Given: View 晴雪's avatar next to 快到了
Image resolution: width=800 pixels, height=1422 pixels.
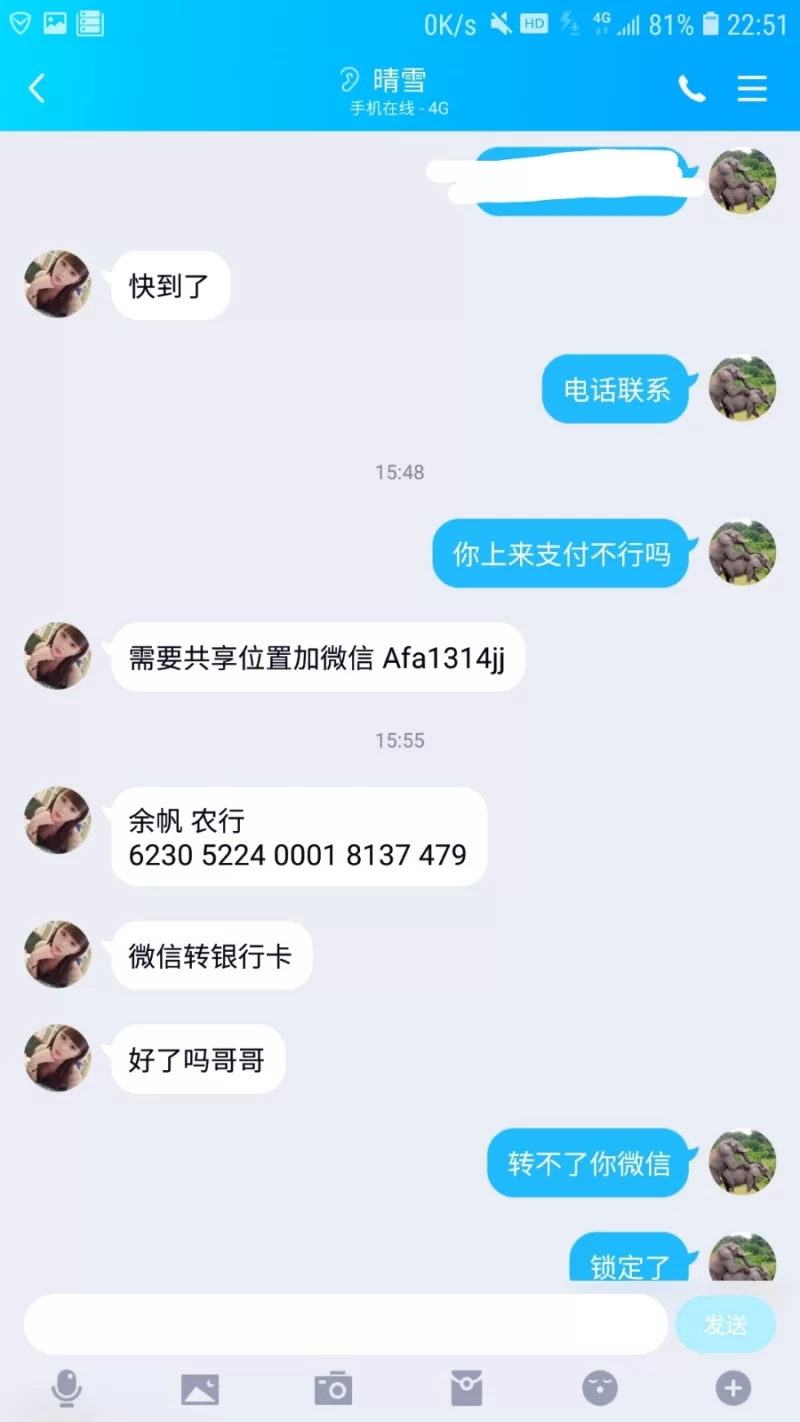Looking at the screenshot, I should pyautogui.click(x=58, y=285).
